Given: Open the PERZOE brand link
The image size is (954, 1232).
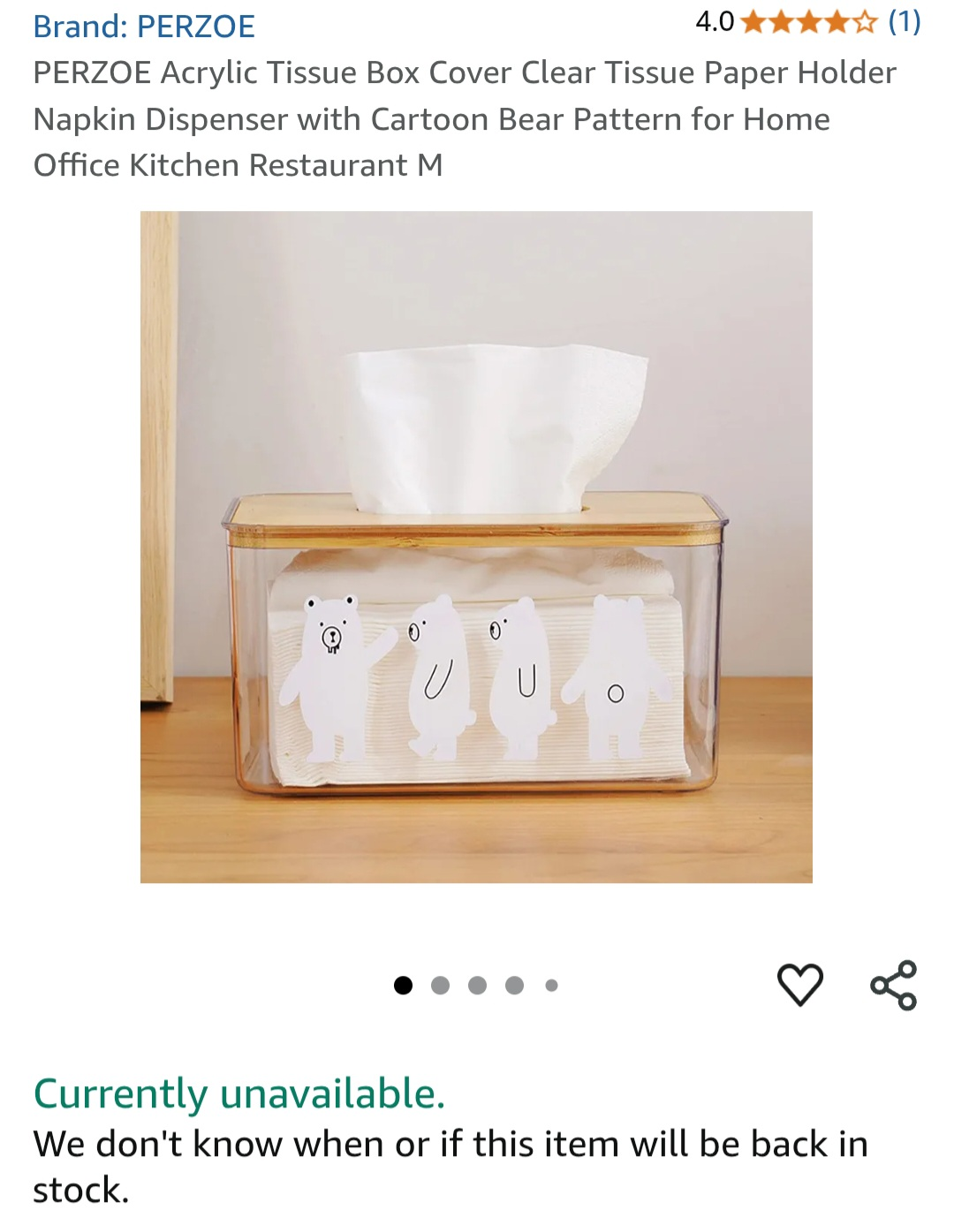Looking at the screenshot, I should coord(144,26).
